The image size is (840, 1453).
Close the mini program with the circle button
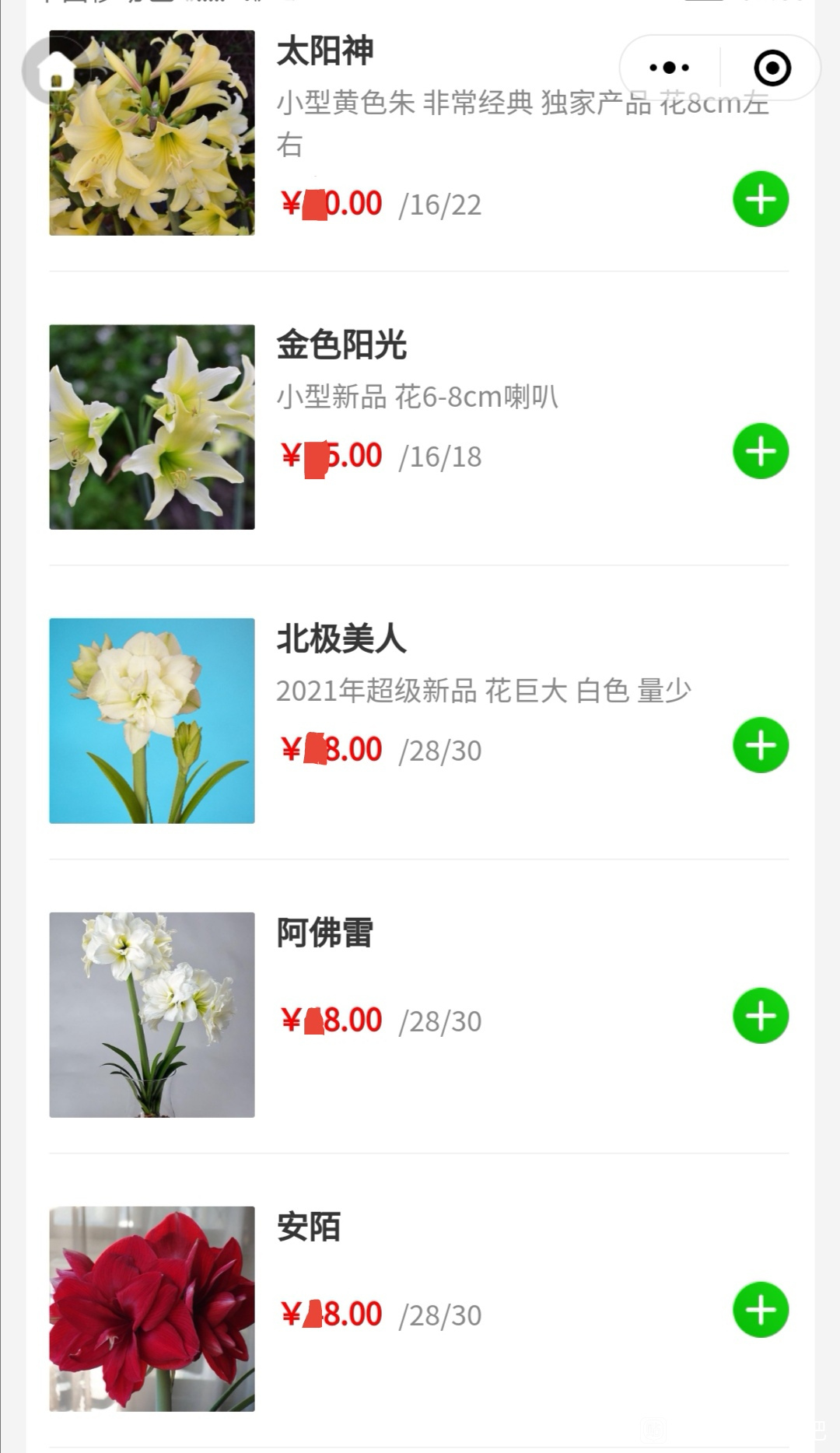point(772,68)
